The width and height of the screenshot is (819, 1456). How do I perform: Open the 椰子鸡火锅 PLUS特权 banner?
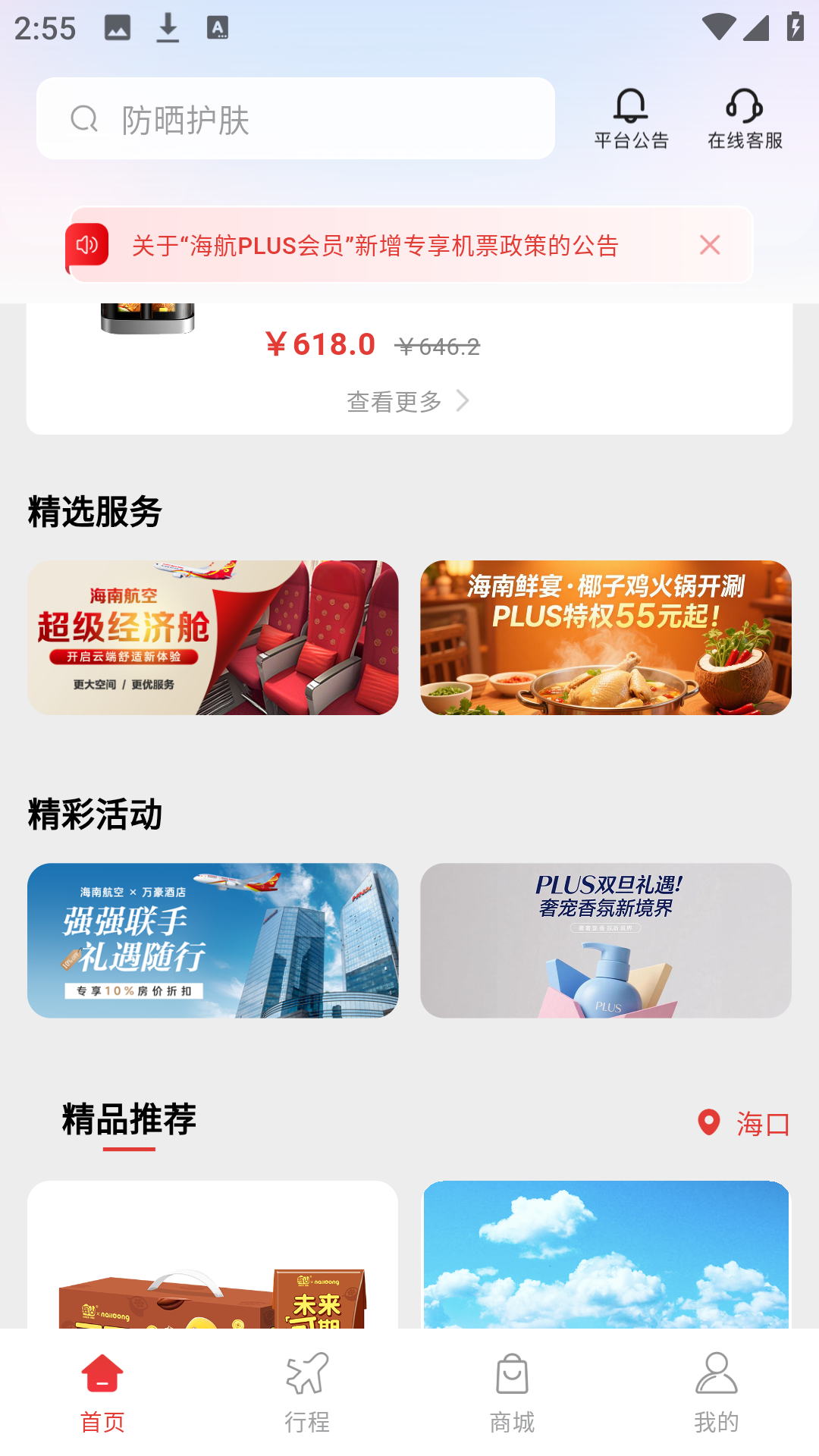[607, 637]
